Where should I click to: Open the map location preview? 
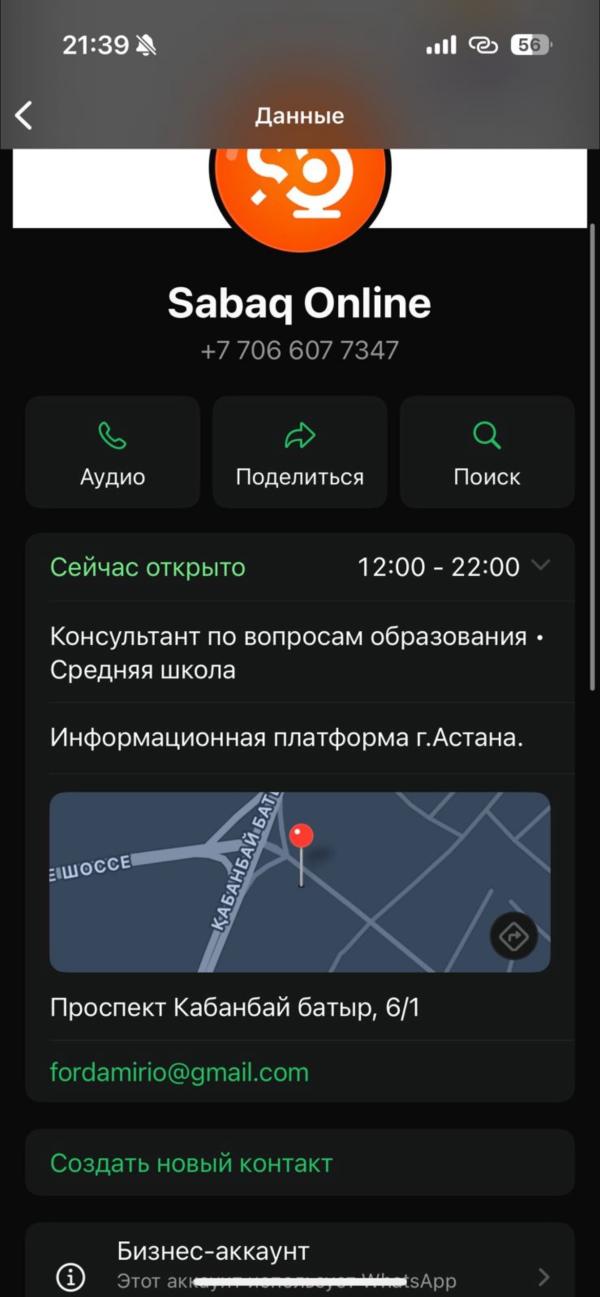pyautogui.click(x=300, y=882)
